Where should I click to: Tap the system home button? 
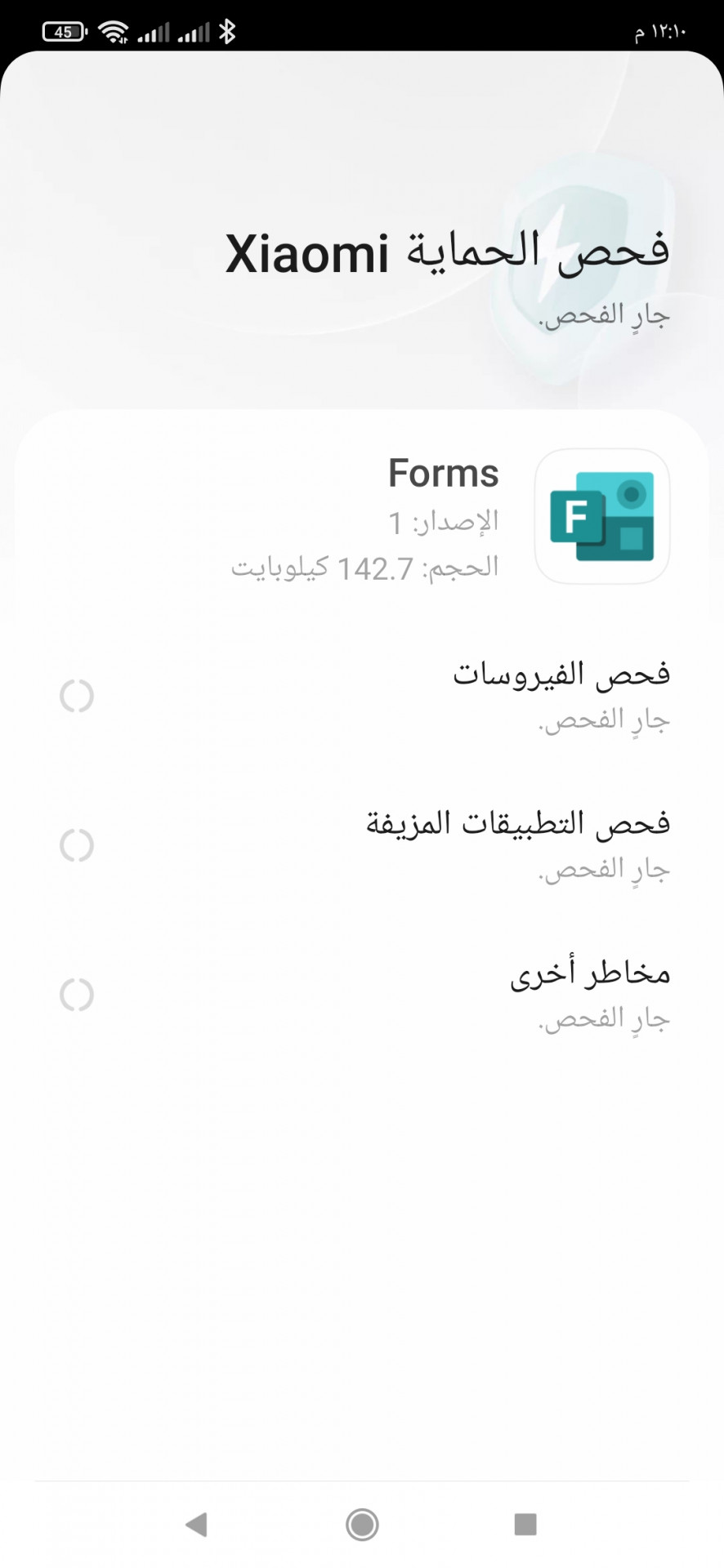pyautogui.click(x=362, y=1524)
